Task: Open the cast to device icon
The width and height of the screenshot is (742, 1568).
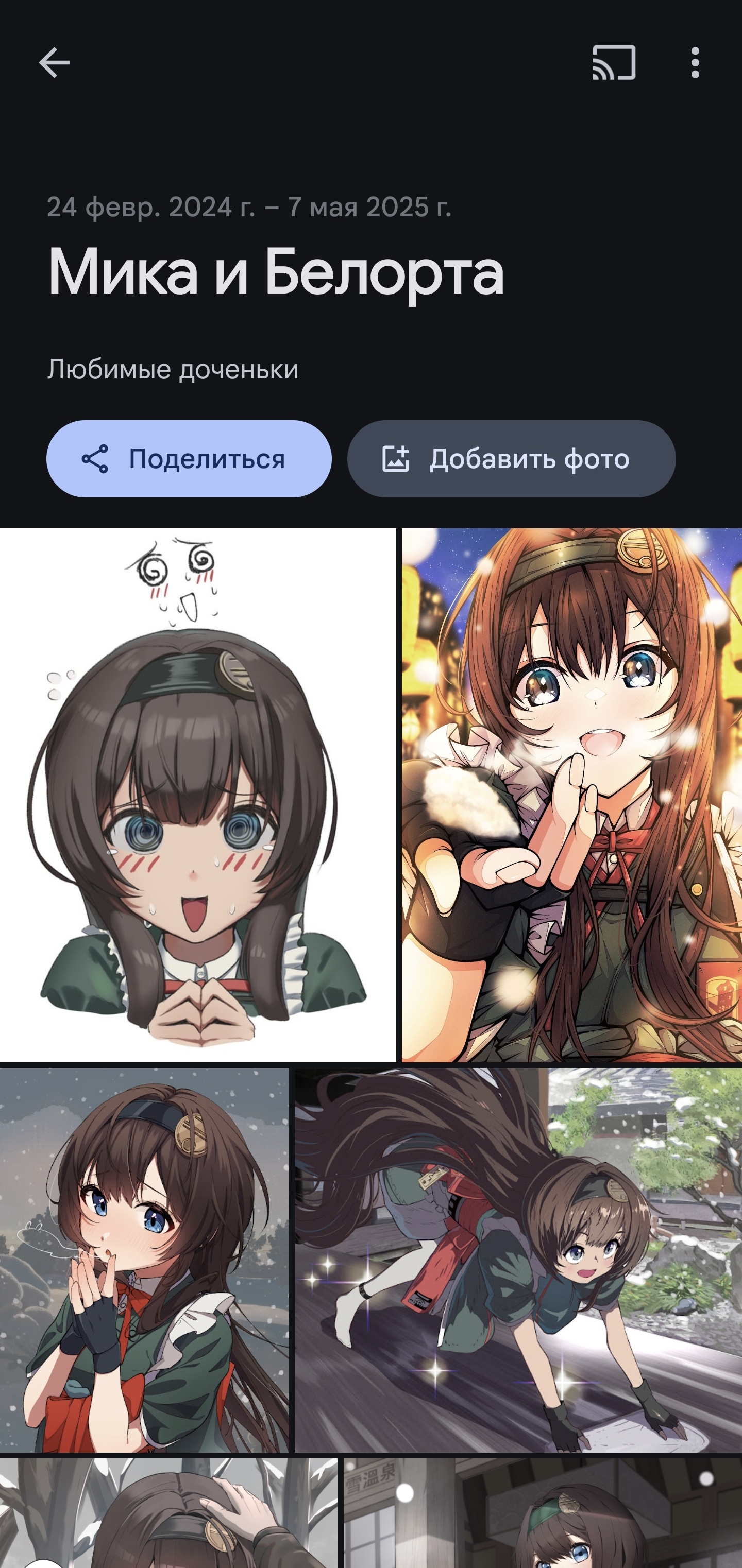Action: coord(614,63)
